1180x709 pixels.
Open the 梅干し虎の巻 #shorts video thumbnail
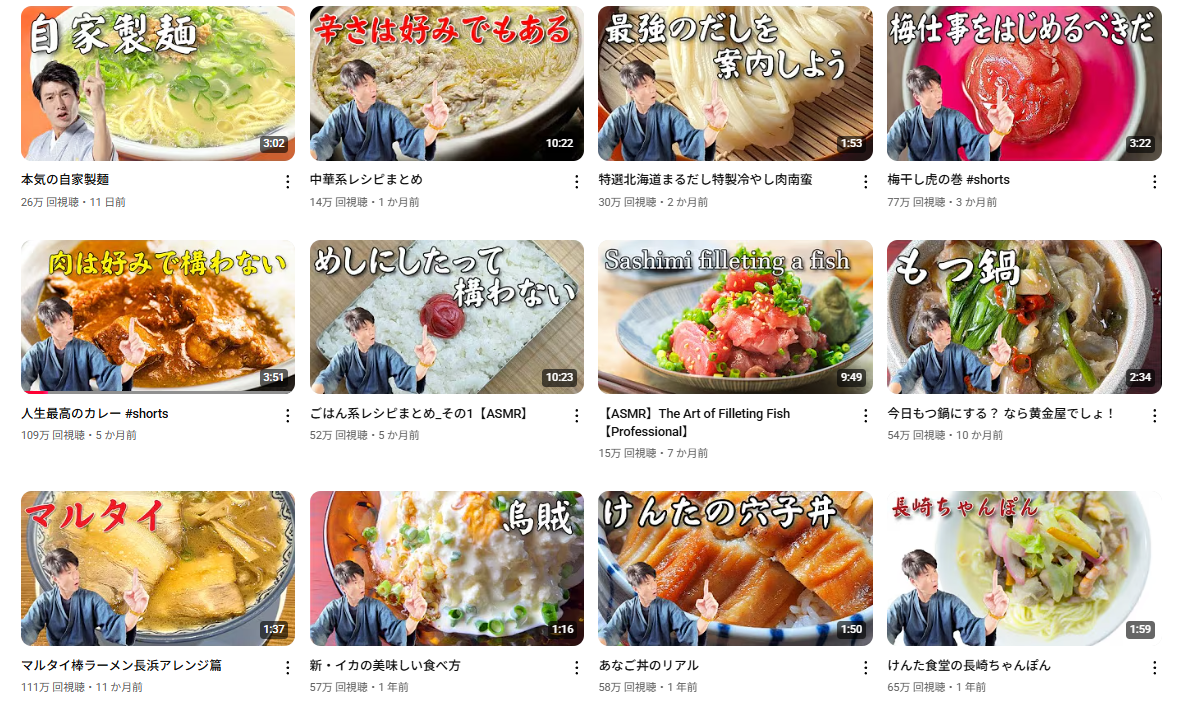[1024, 84]
